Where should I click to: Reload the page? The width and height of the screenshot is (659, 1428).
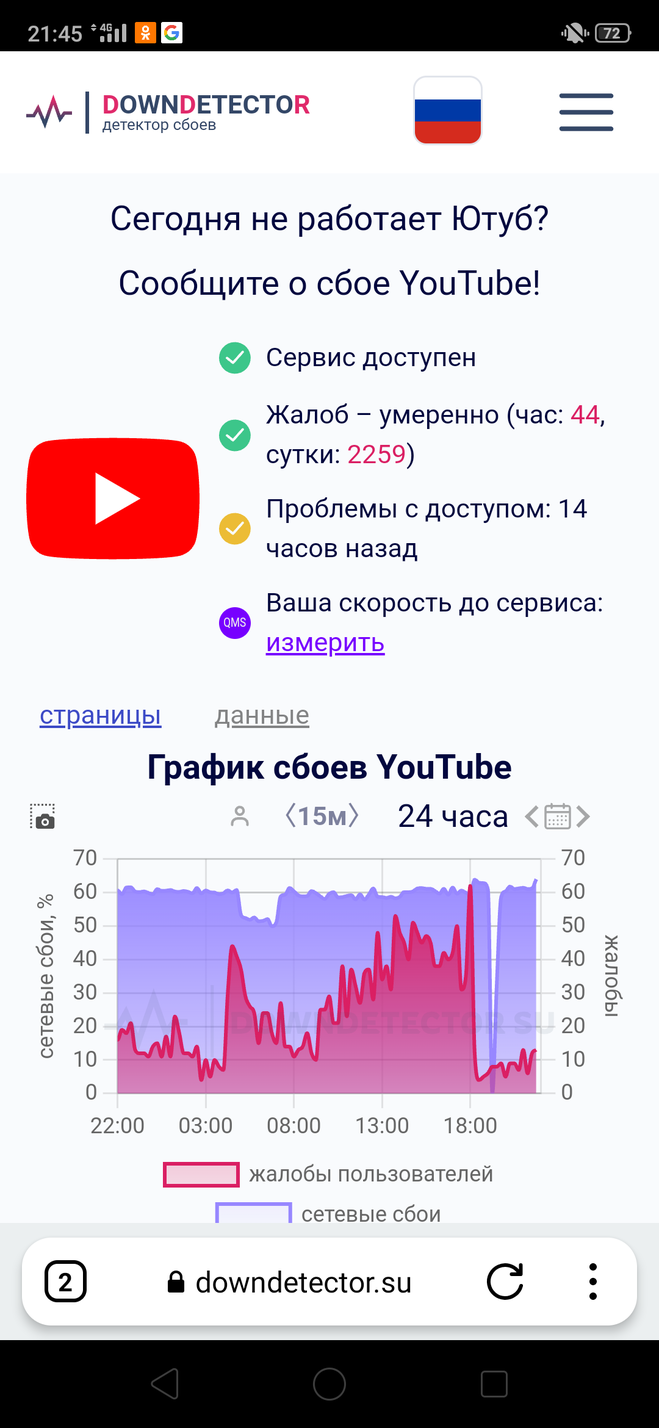pyautogui.click(x=504, y=1282)
